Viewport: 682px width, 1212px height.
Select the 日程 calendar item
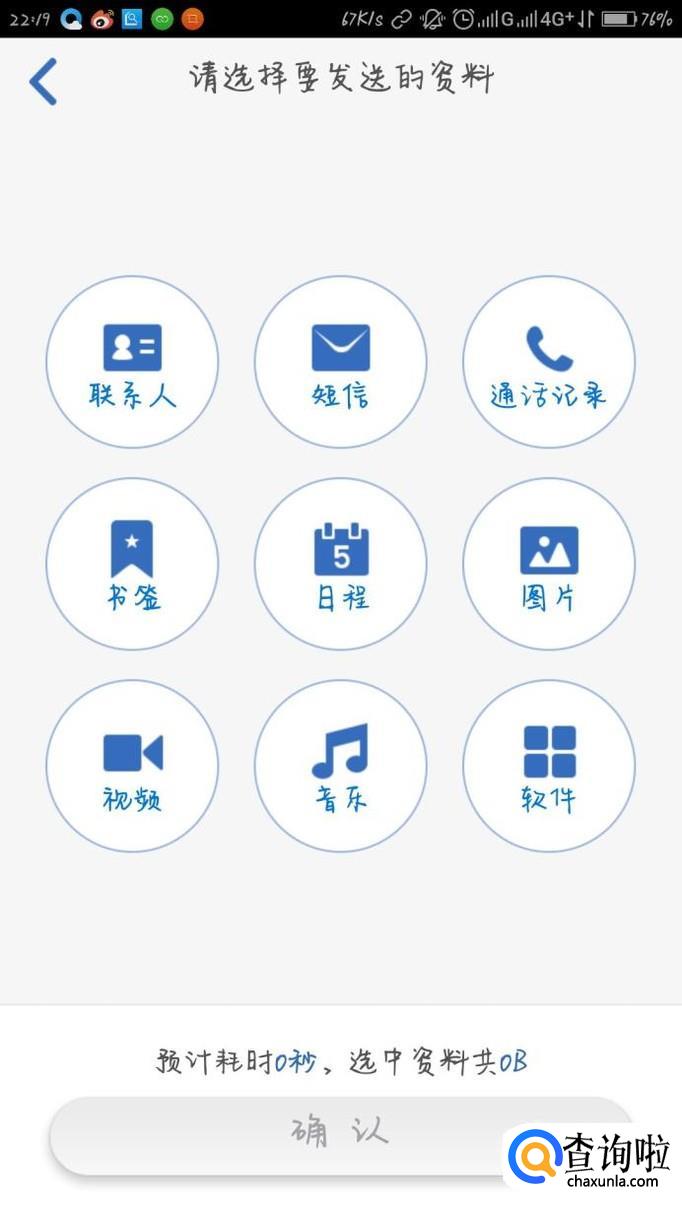tap(340, 564)
